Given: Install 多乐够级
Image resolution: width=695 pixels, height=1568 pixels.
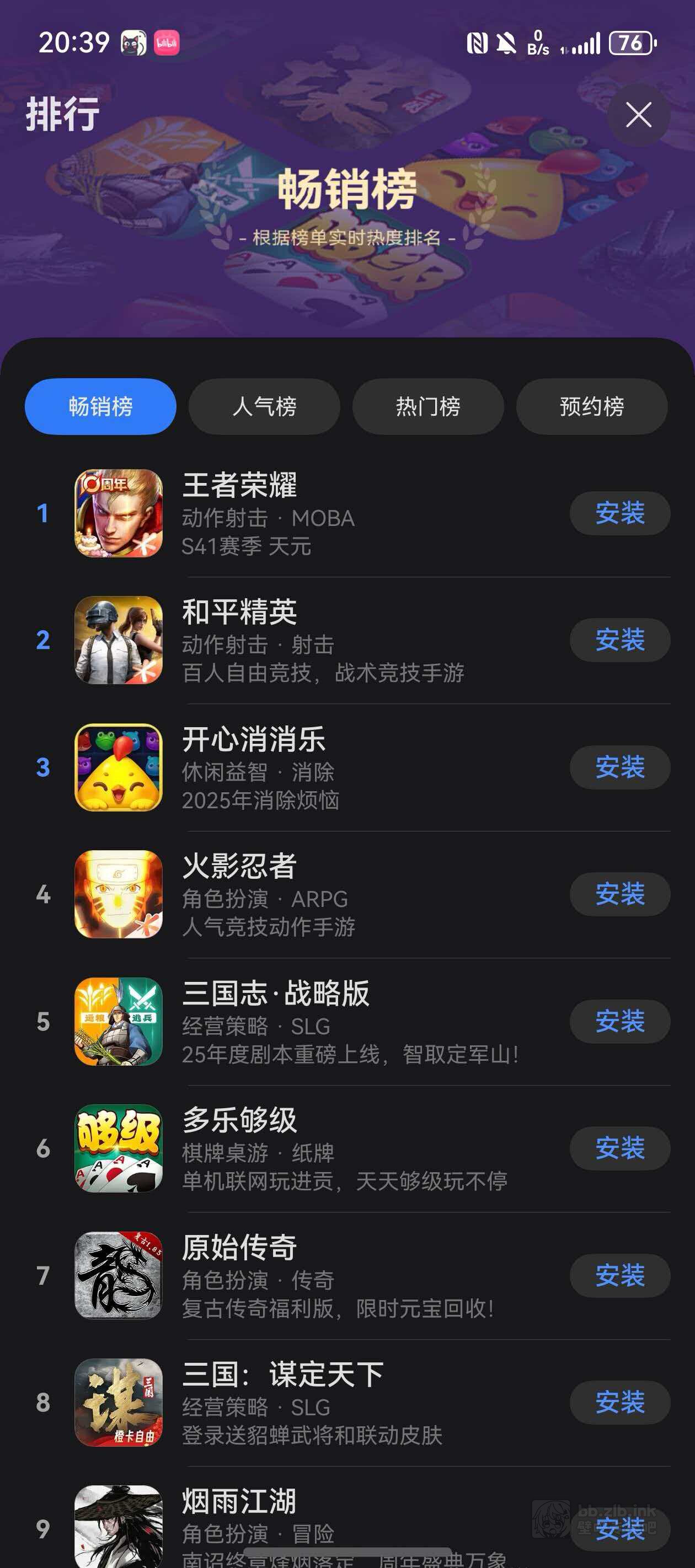Looking at the screenshot, I should click(619, 1148).
